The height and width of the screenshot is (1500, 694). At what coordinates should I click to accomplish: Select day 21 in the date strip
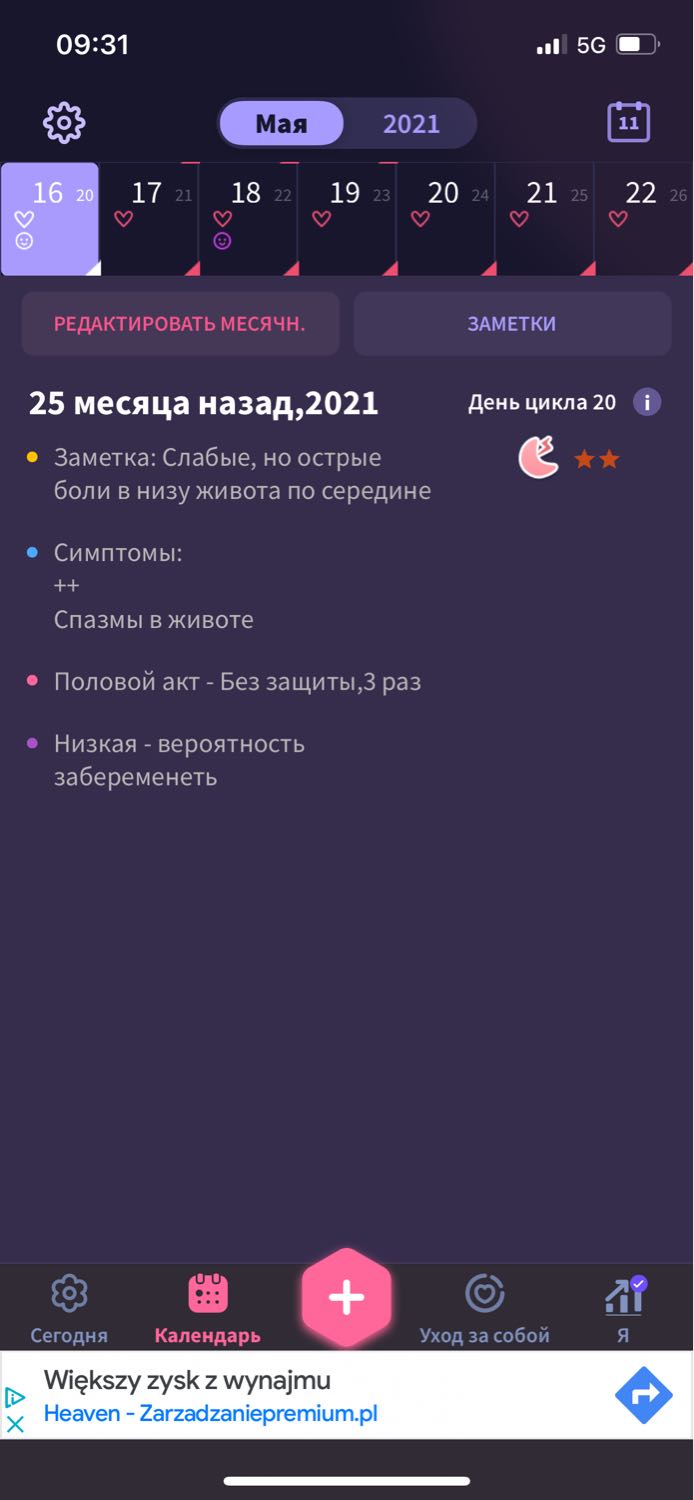[545, 219]
